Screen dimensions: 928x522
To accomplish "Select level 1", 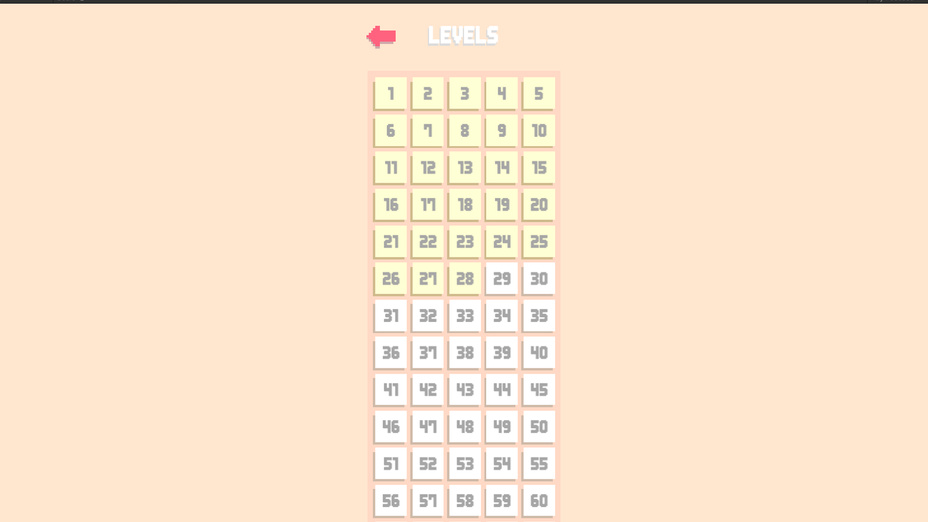I will [x=391, y=94].
